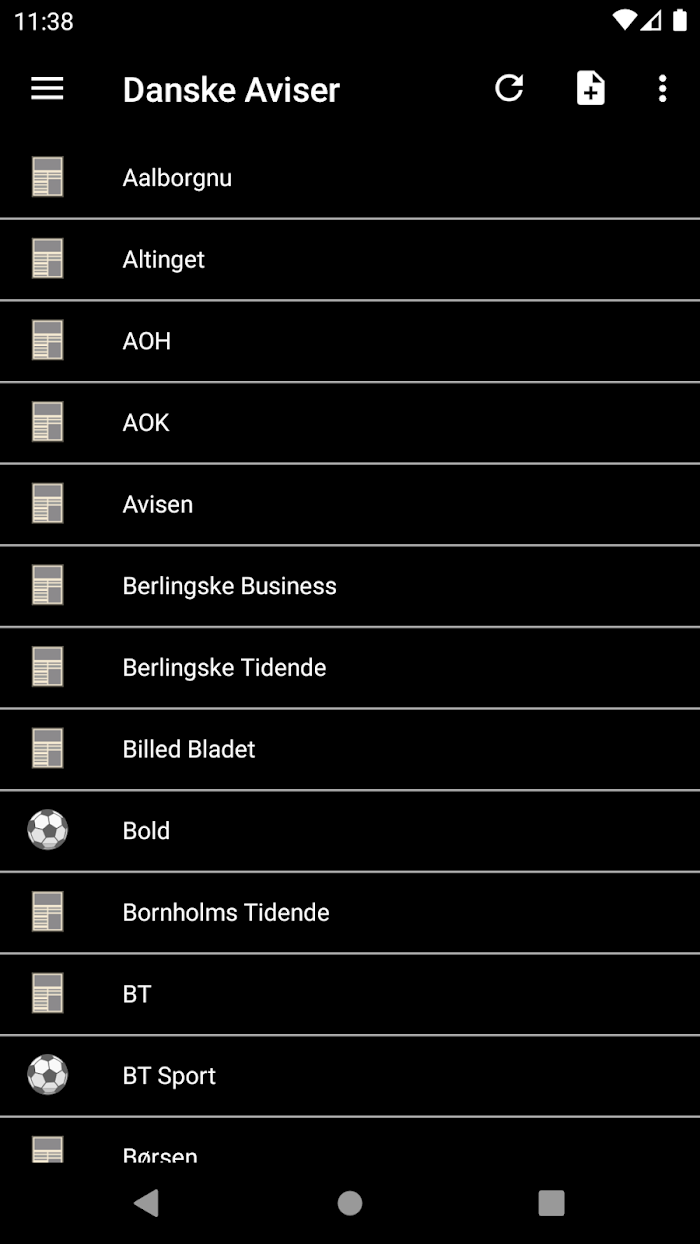Open the overflow menu
Viewport: 700px width, 1244px height.
point(662,89)
